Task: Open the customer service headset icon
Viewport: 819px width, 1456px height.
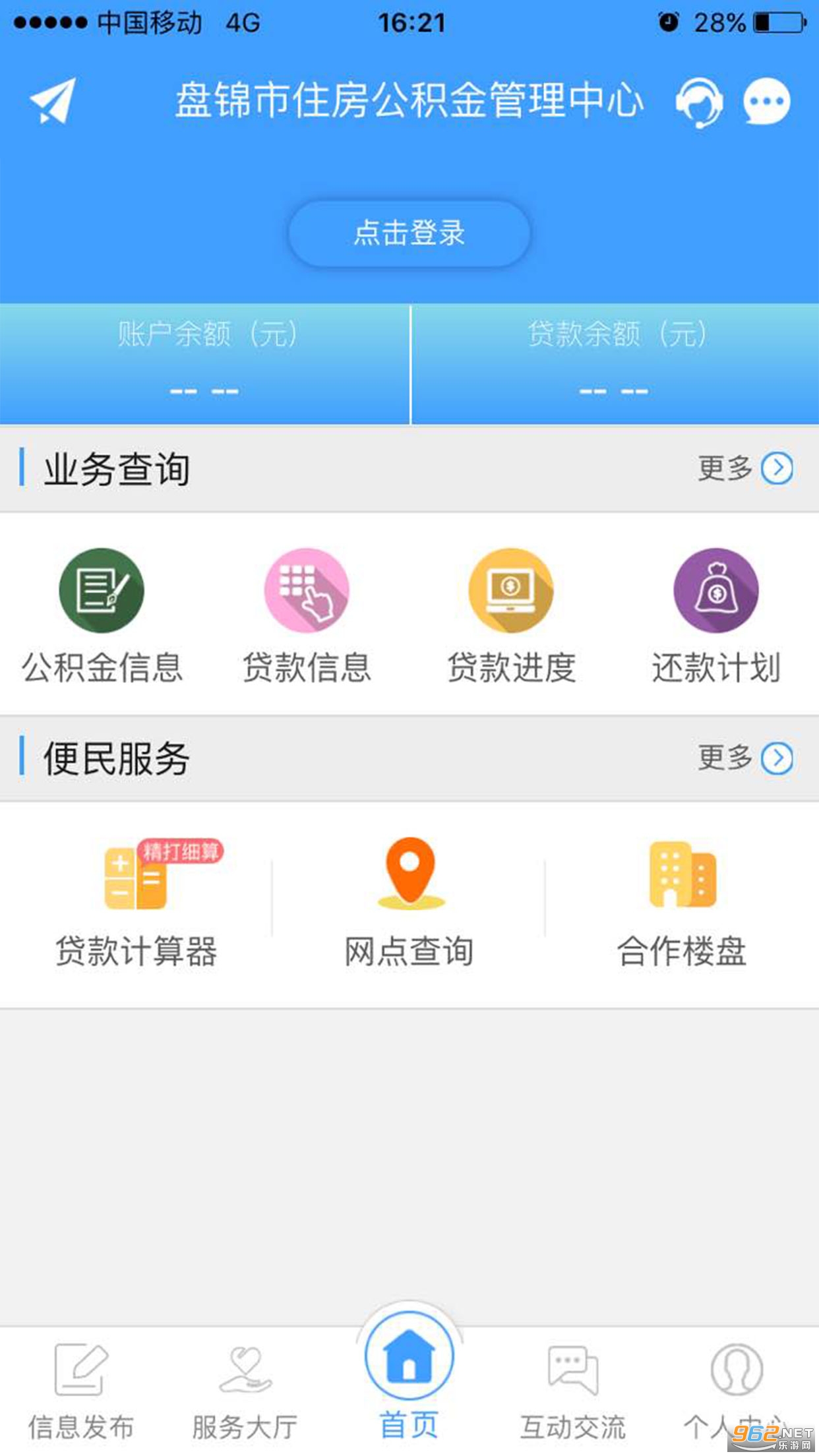Action: point(698,102)
